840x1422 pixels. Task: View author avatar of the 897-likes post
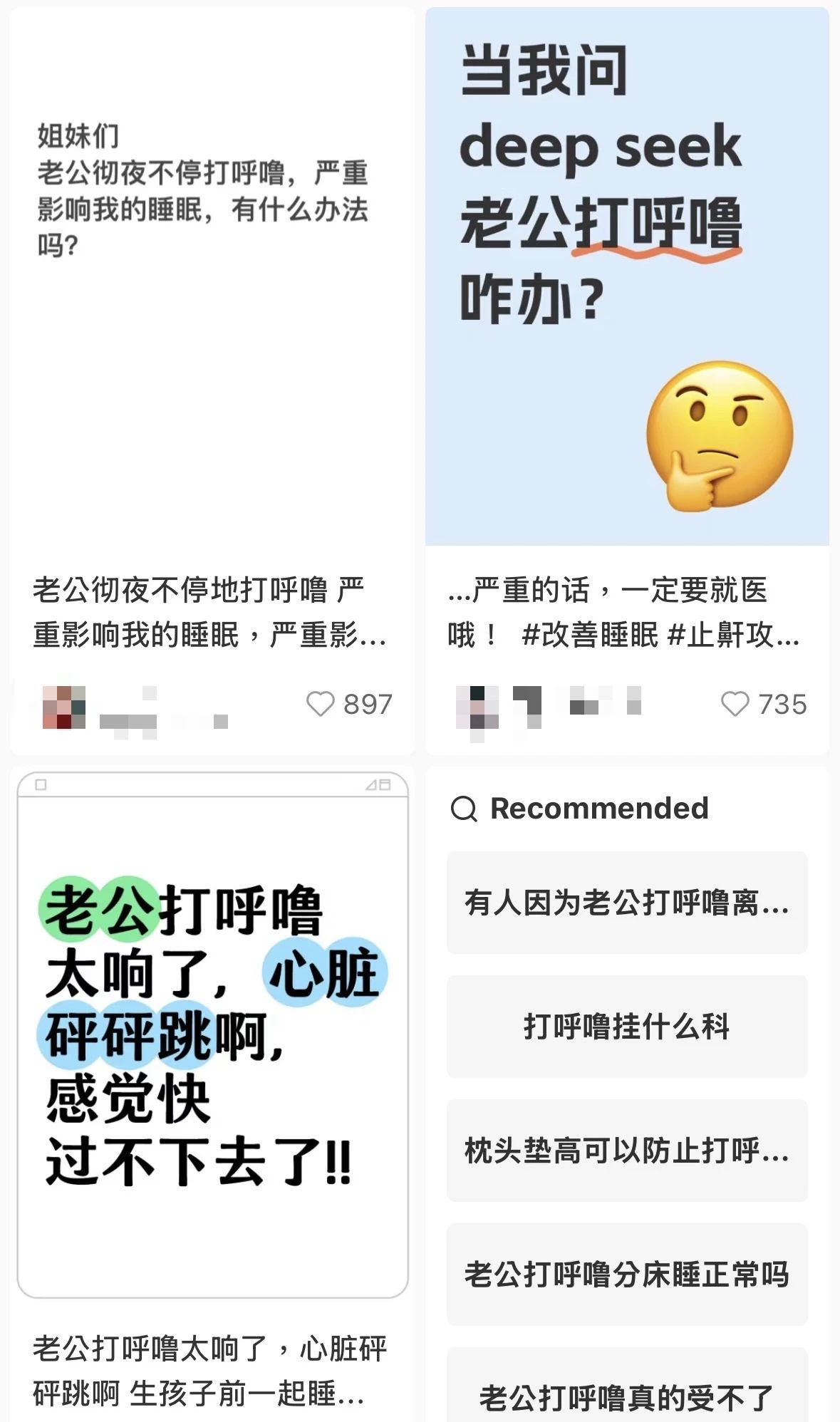point(64,707)
